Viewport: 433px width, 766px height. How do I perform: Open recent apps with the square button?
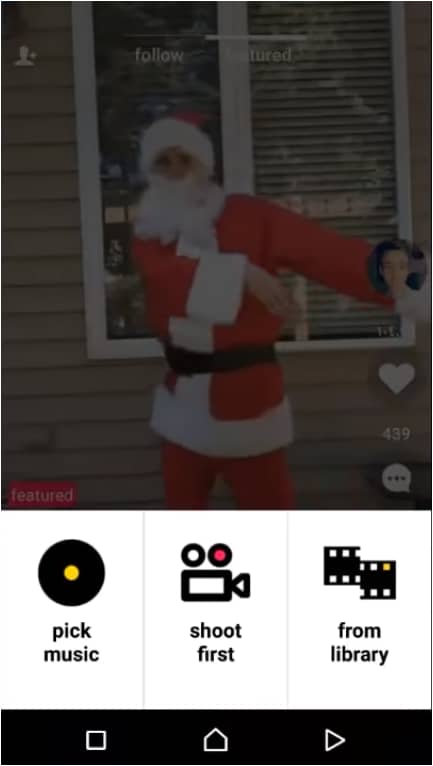point(96,740)
